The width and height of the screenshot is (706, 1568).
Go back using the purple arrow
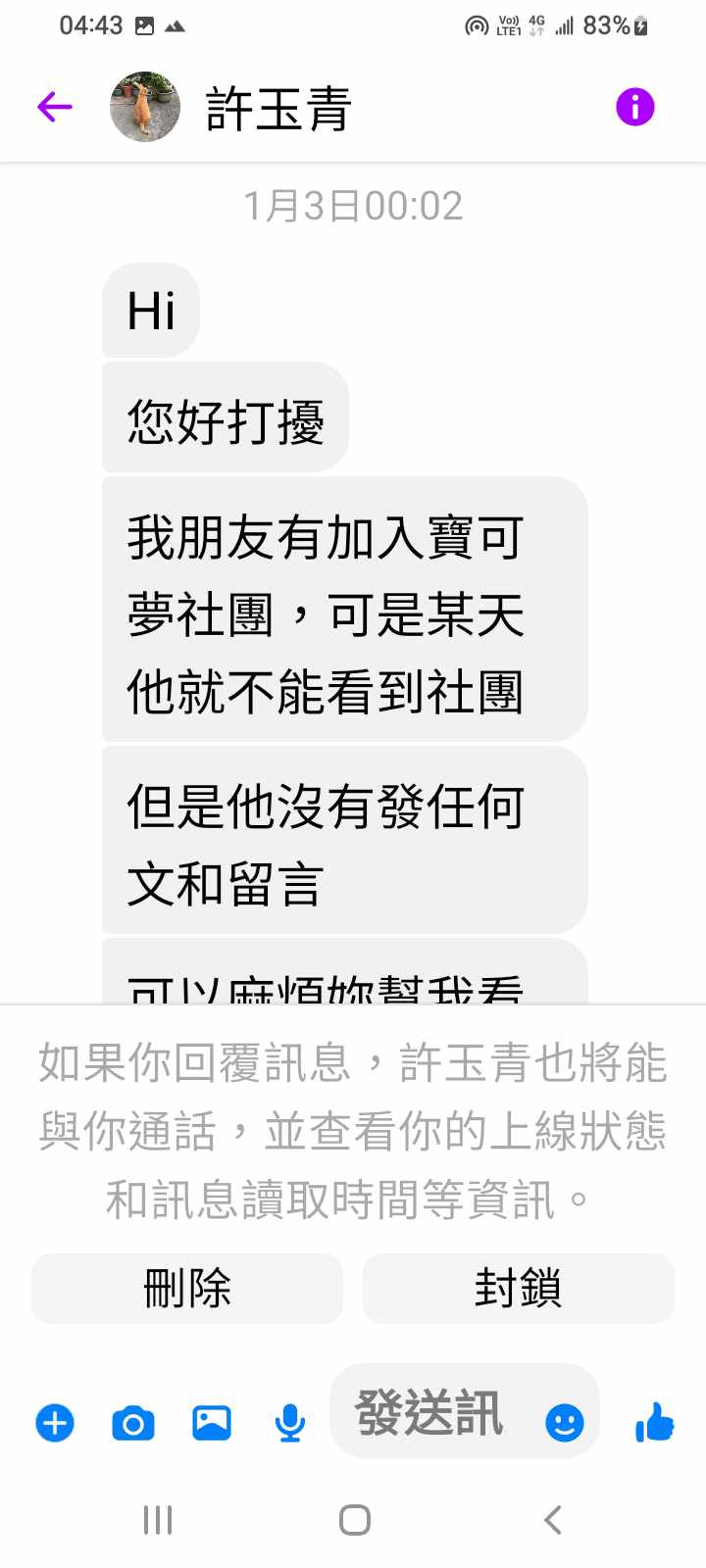[x=55, y=107]
